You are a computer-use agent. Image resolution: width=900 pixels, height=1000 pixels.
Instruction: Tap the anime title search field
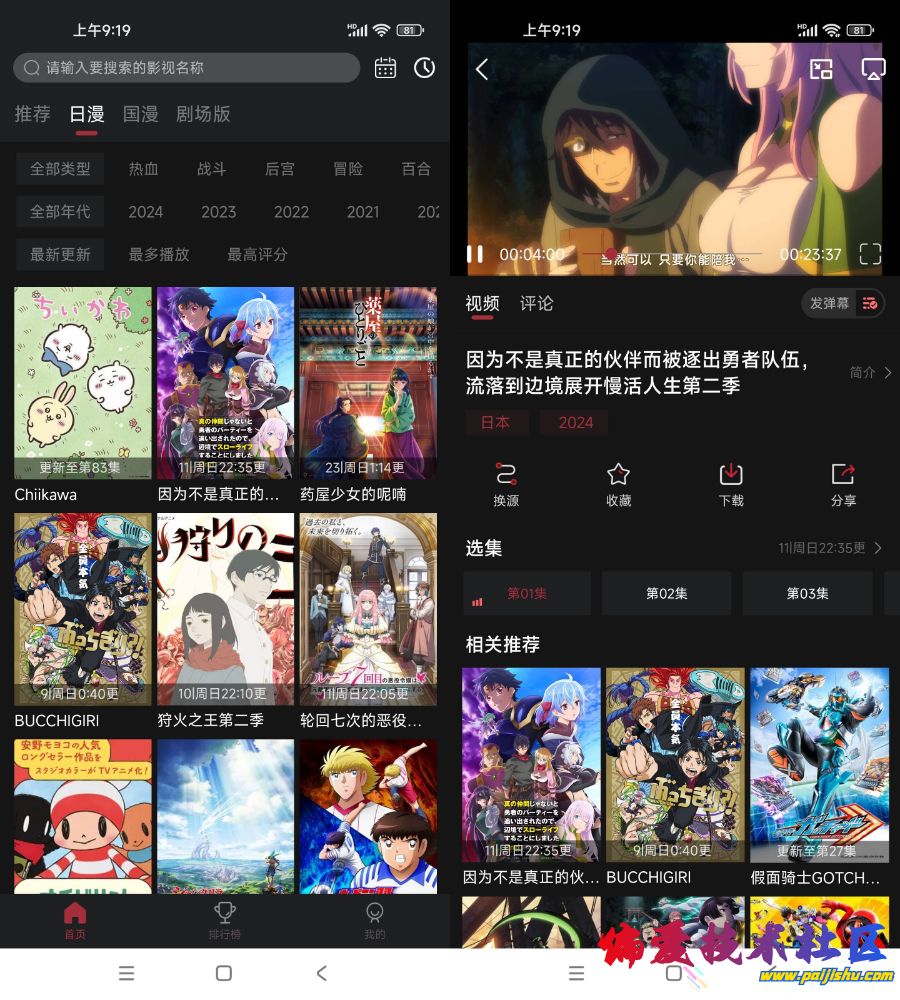click(190, 68)
